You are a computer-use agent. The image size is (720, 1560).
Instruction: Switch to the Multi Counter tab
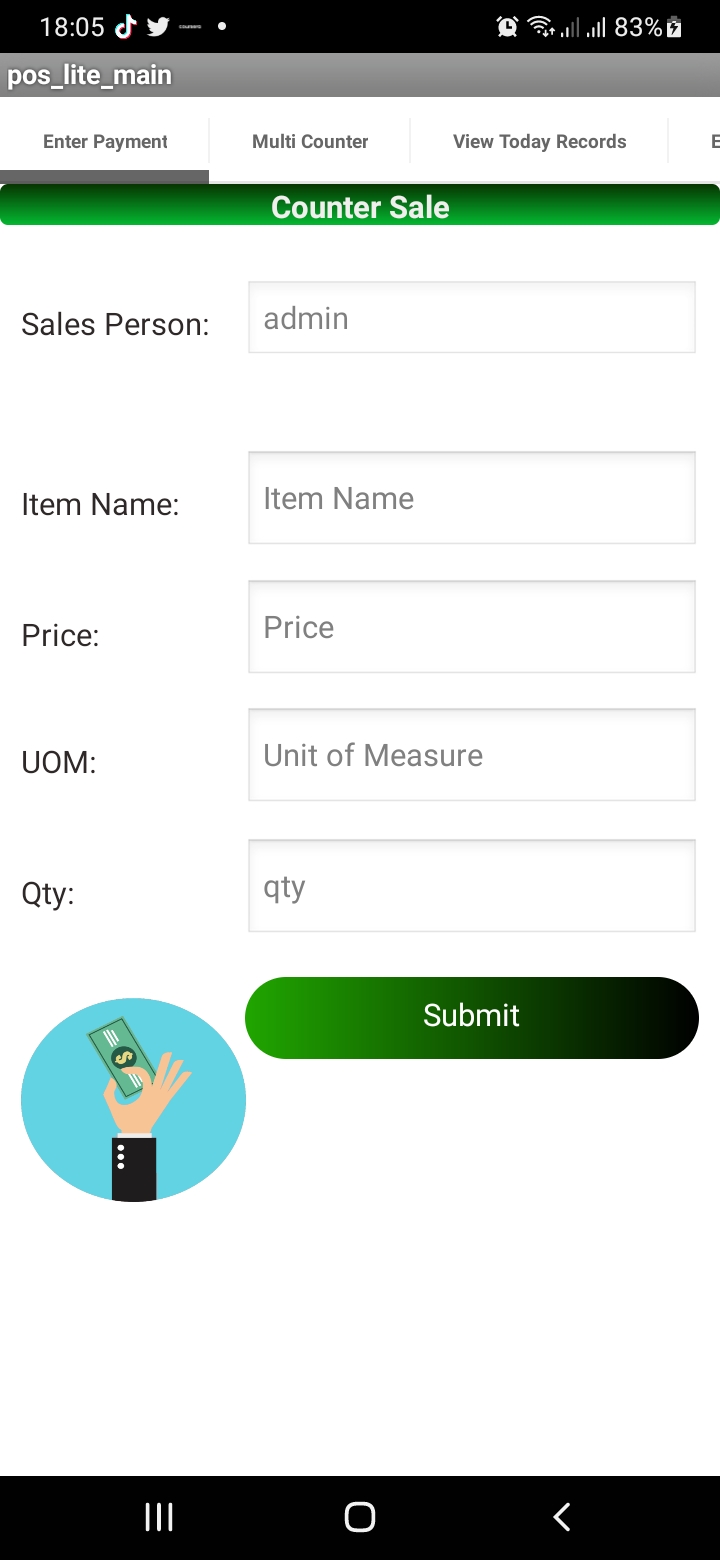tap(310, 142)
